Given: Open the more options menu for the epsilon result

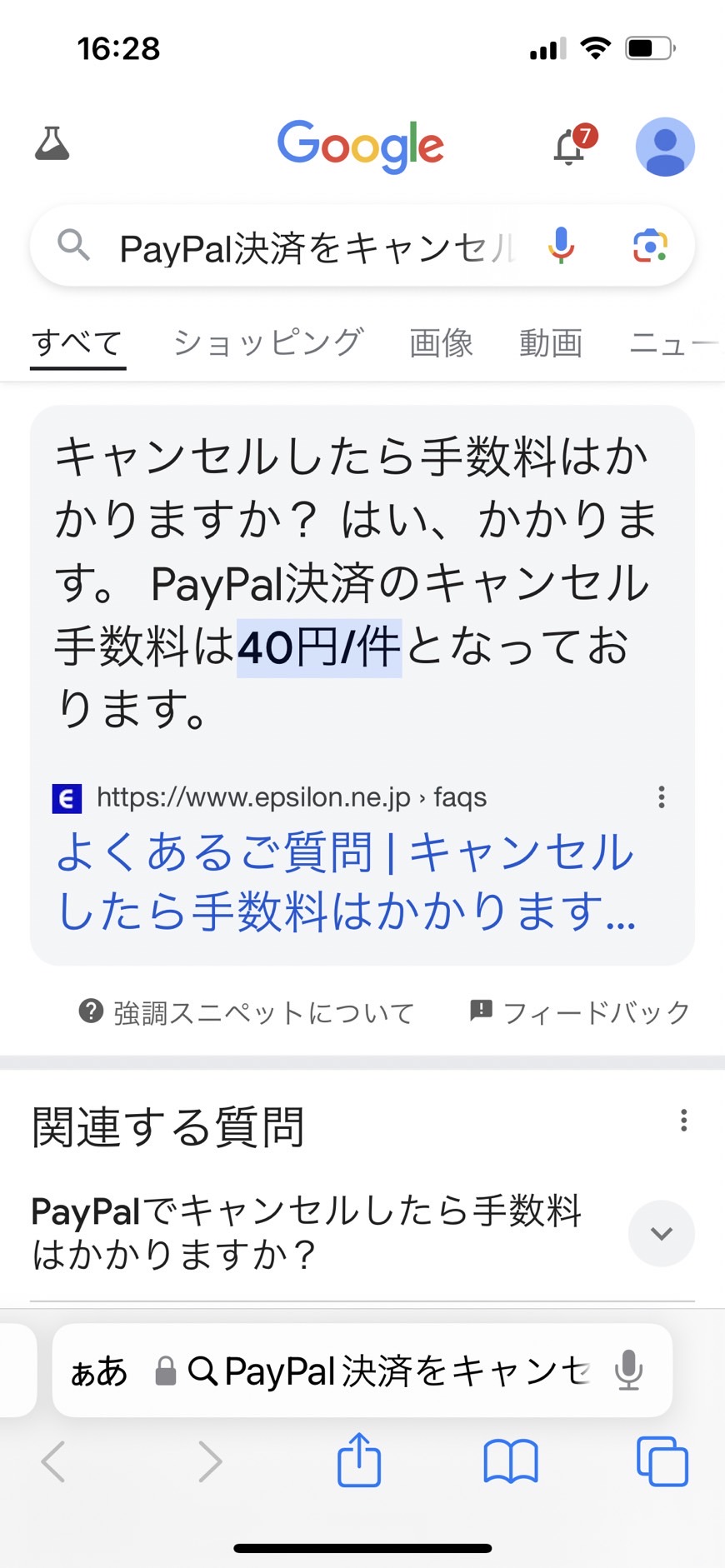Looking at the screenshot, I should coord(662,797).
